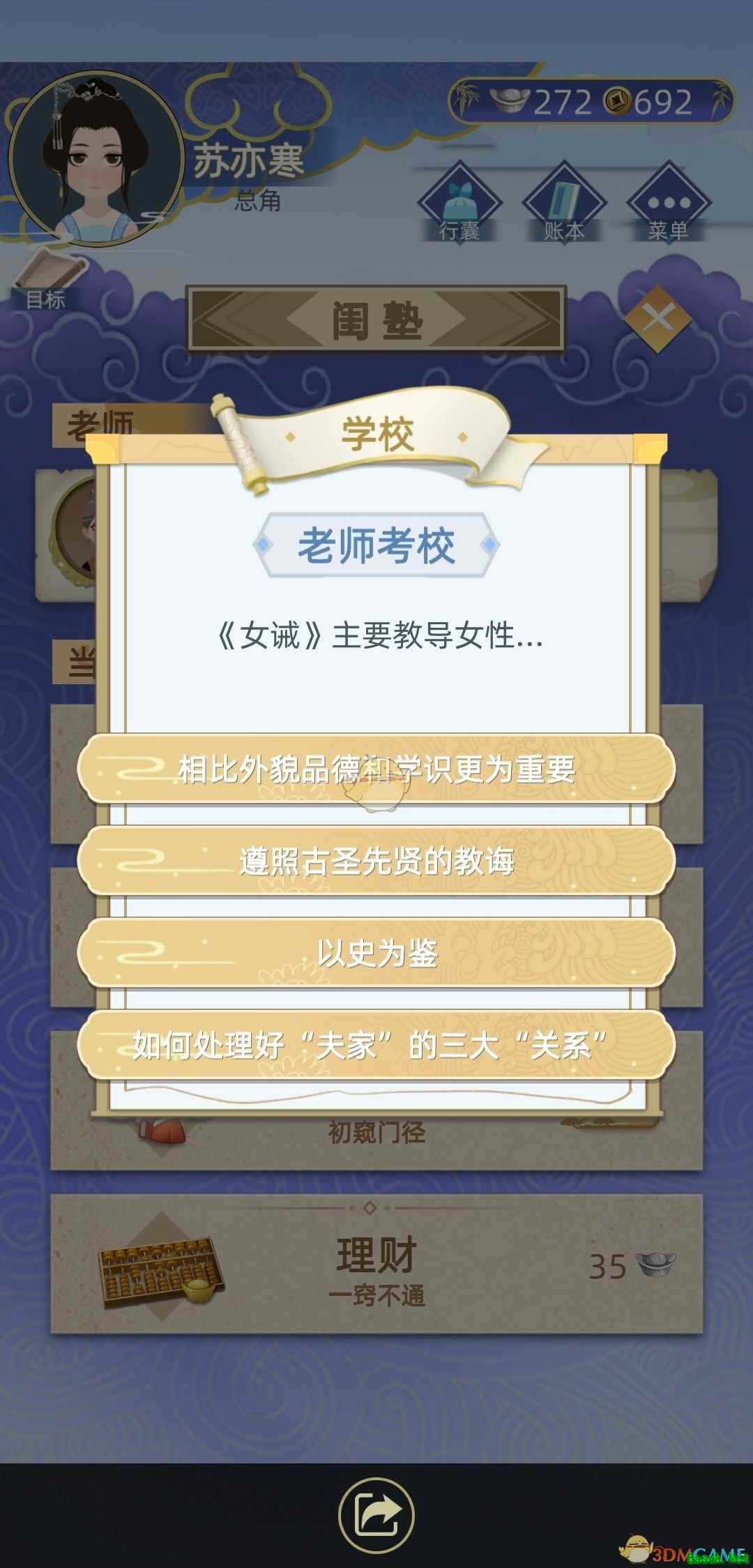View the 目标 goals scroll
This screenshot has height=1568, width=753.
47,282
